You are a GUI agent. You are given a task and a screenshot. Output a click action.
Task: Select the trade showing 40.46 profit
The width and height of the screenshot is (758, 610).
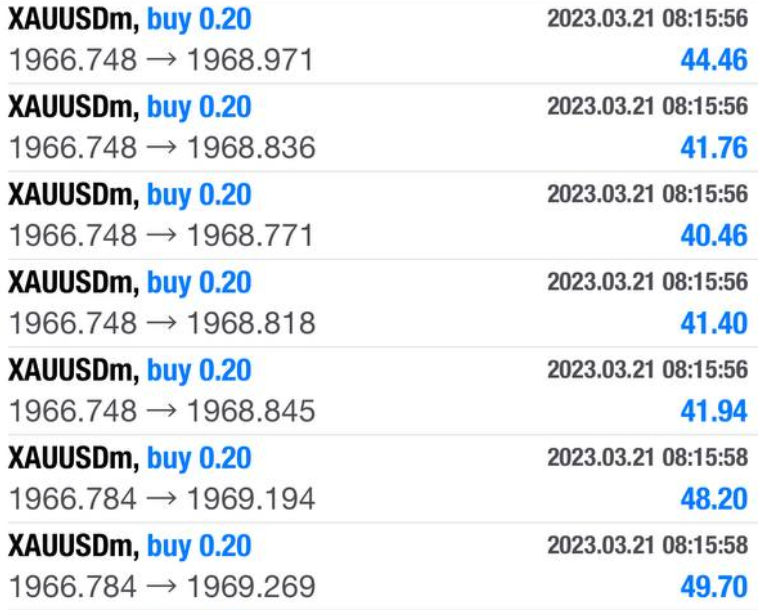coord(378,215)
